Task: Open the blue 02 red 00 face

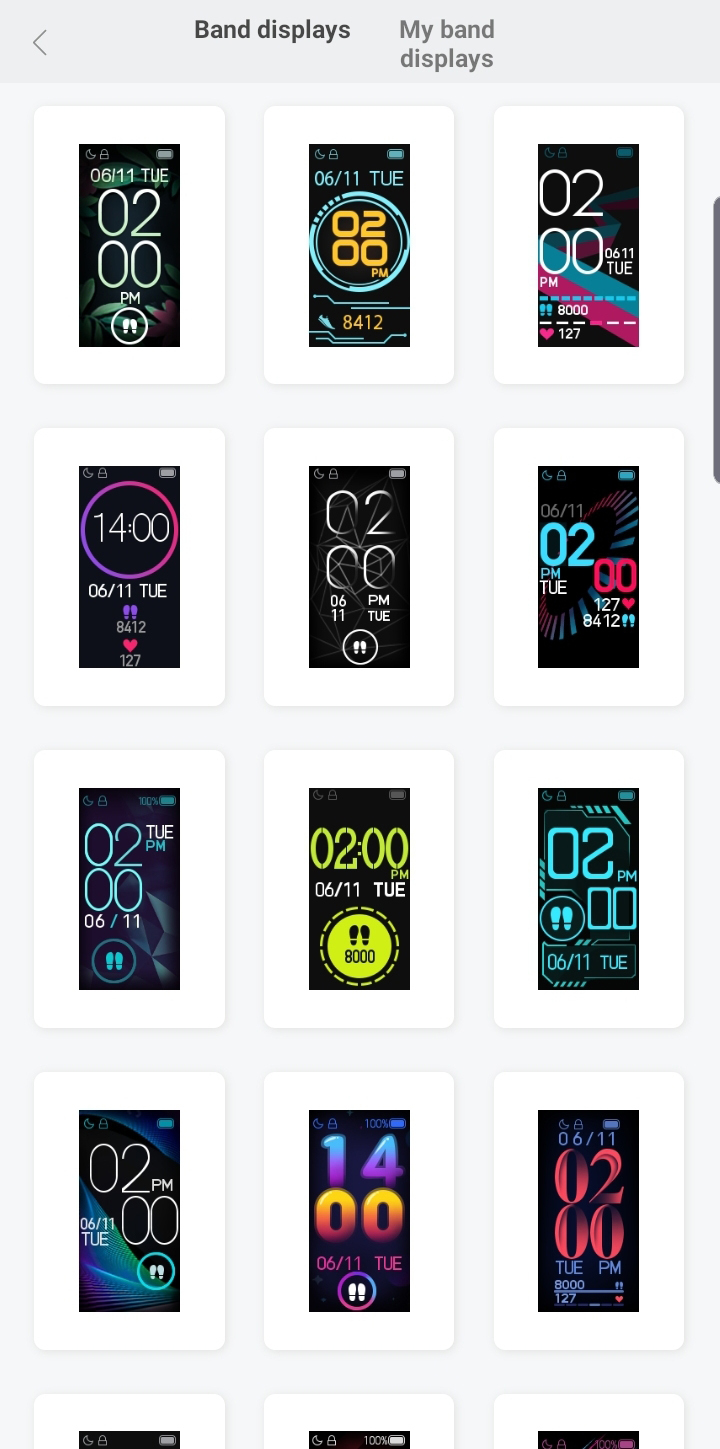Action: [x=588, y=567]
